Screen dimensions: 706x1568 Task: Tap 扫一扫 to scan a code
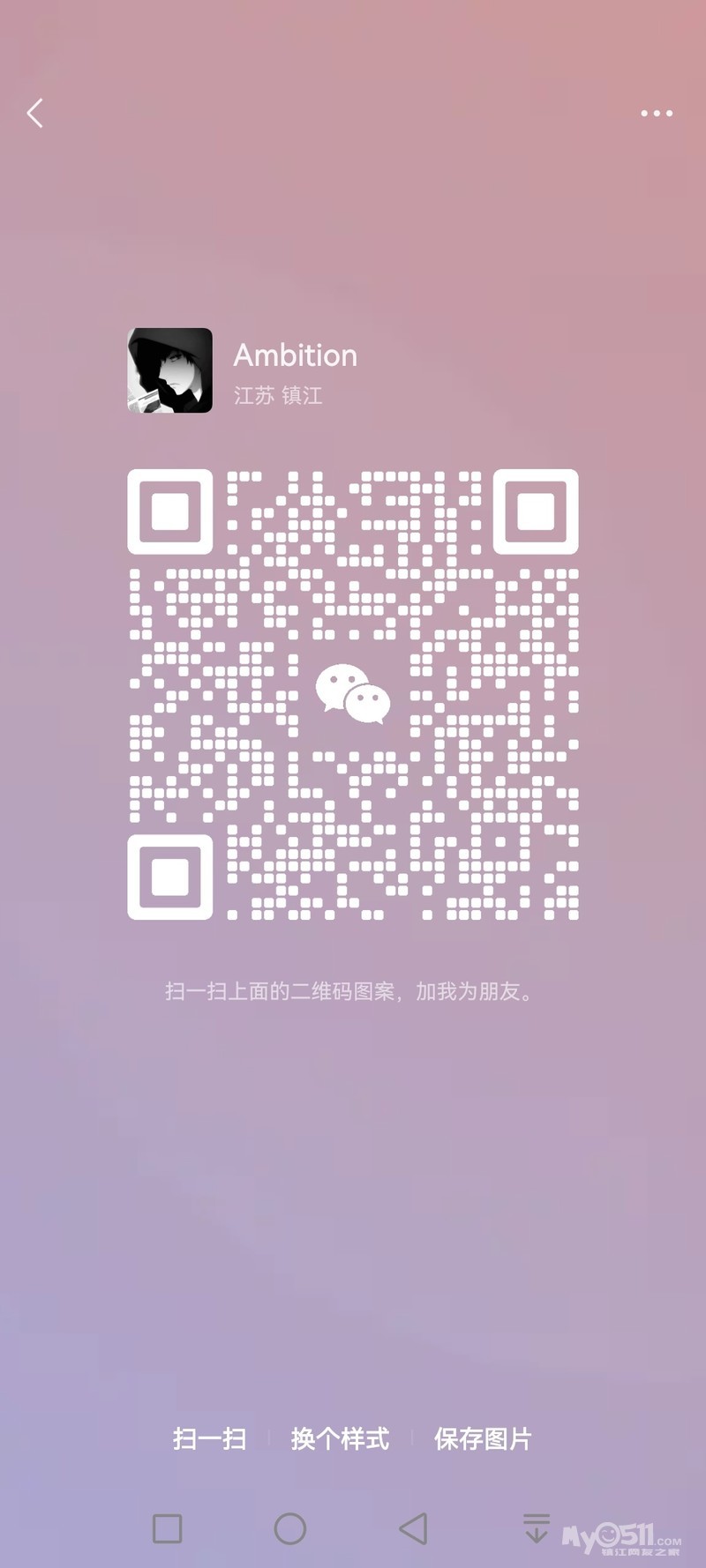(x=209, y=1439)
